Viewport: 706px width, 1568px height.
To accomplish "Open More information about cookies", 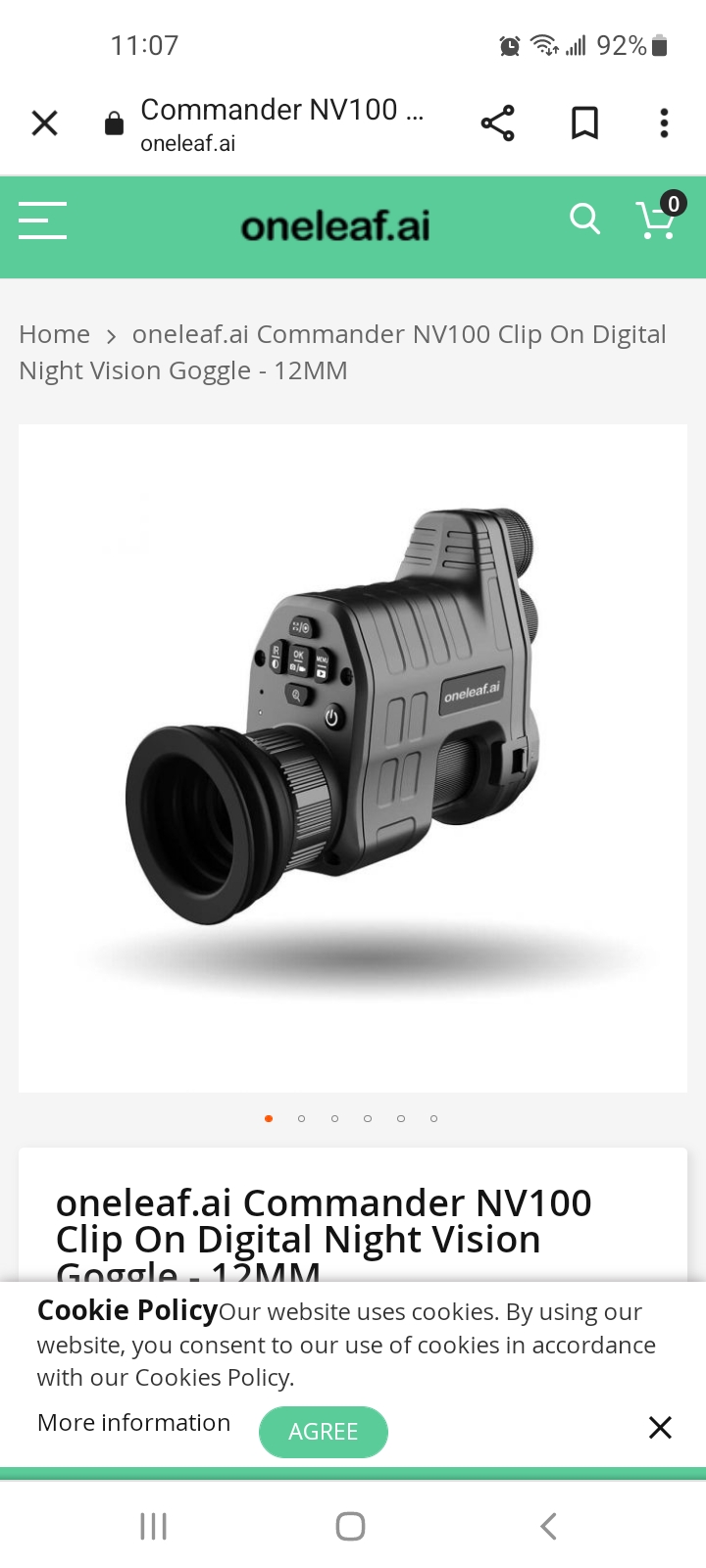I will point(133,1423).
